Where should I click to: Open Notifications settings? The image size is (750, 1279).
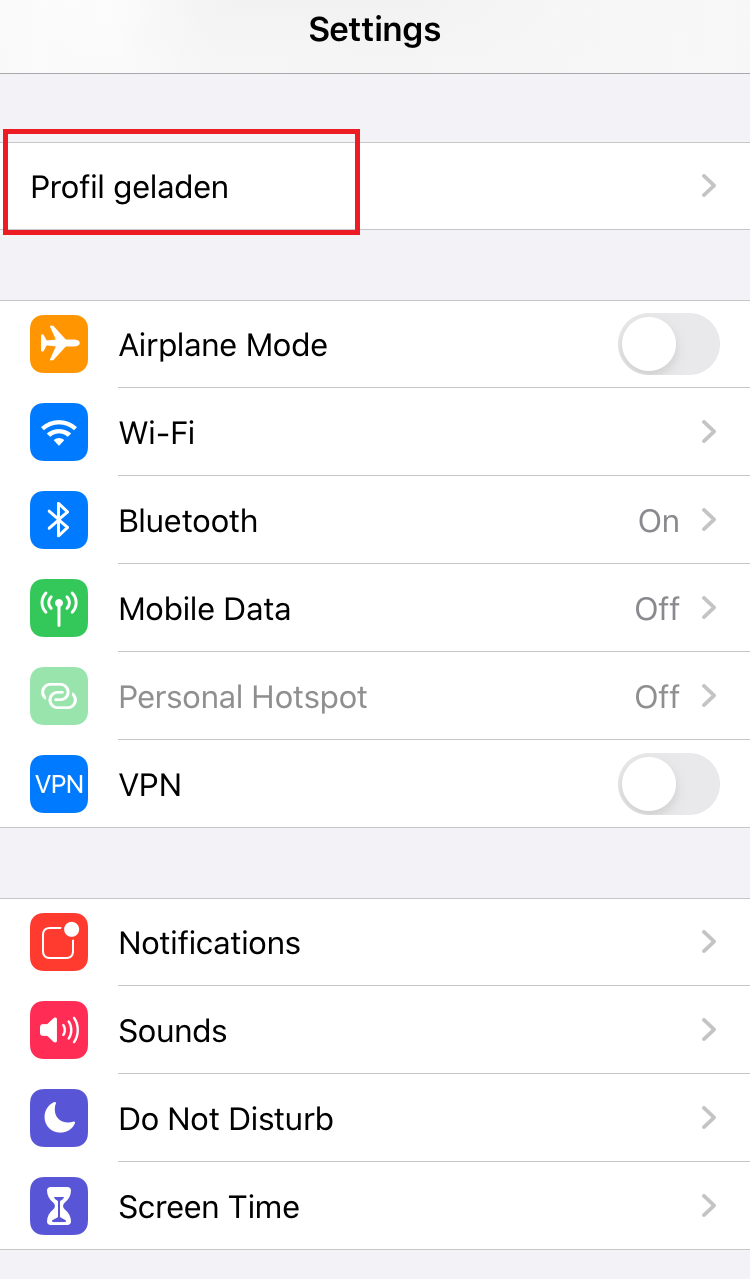(375, 942)
